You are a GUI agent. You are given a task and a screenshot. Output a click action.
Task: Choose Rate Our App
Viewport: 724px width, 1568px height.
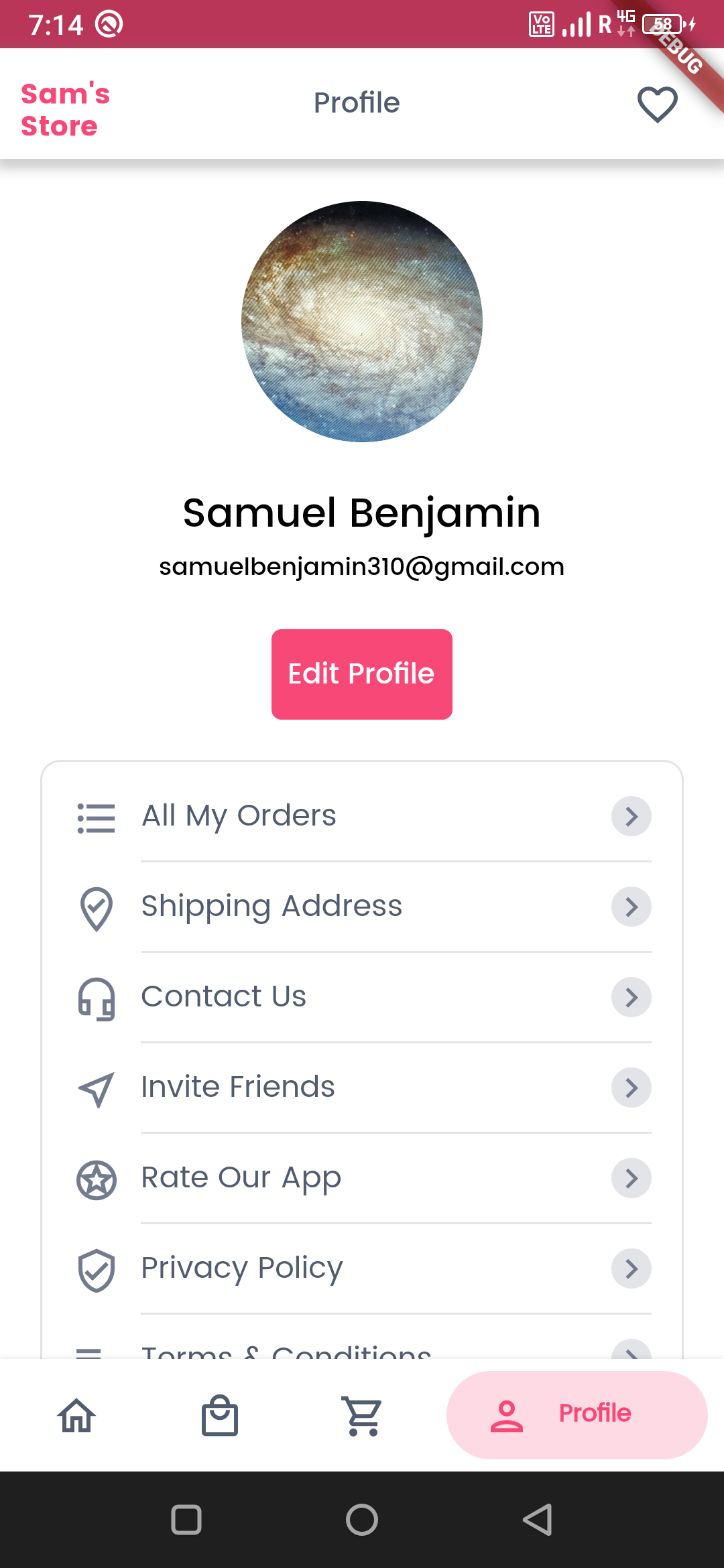click(362, 1178)
